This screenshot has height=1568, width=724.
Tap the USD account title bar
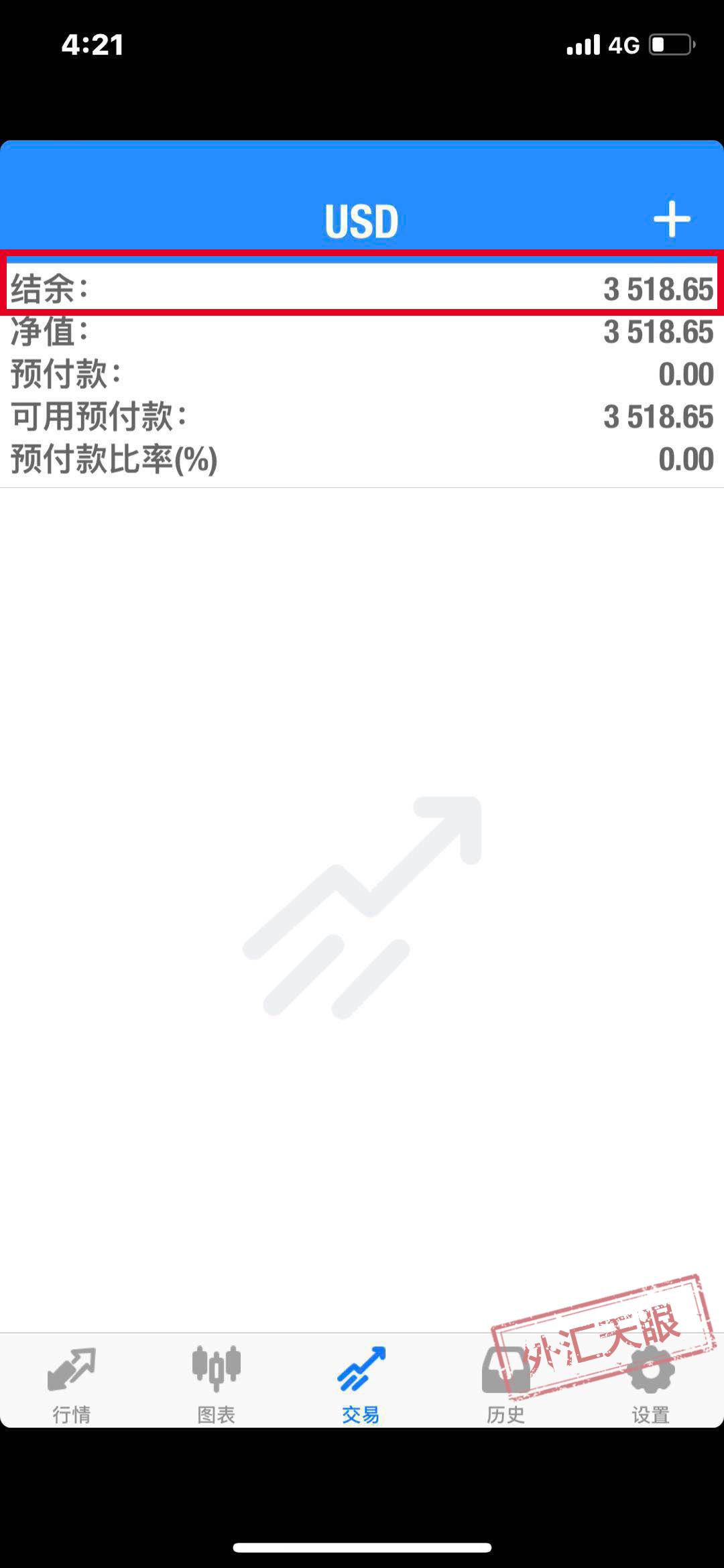click(x=362, y=221)
